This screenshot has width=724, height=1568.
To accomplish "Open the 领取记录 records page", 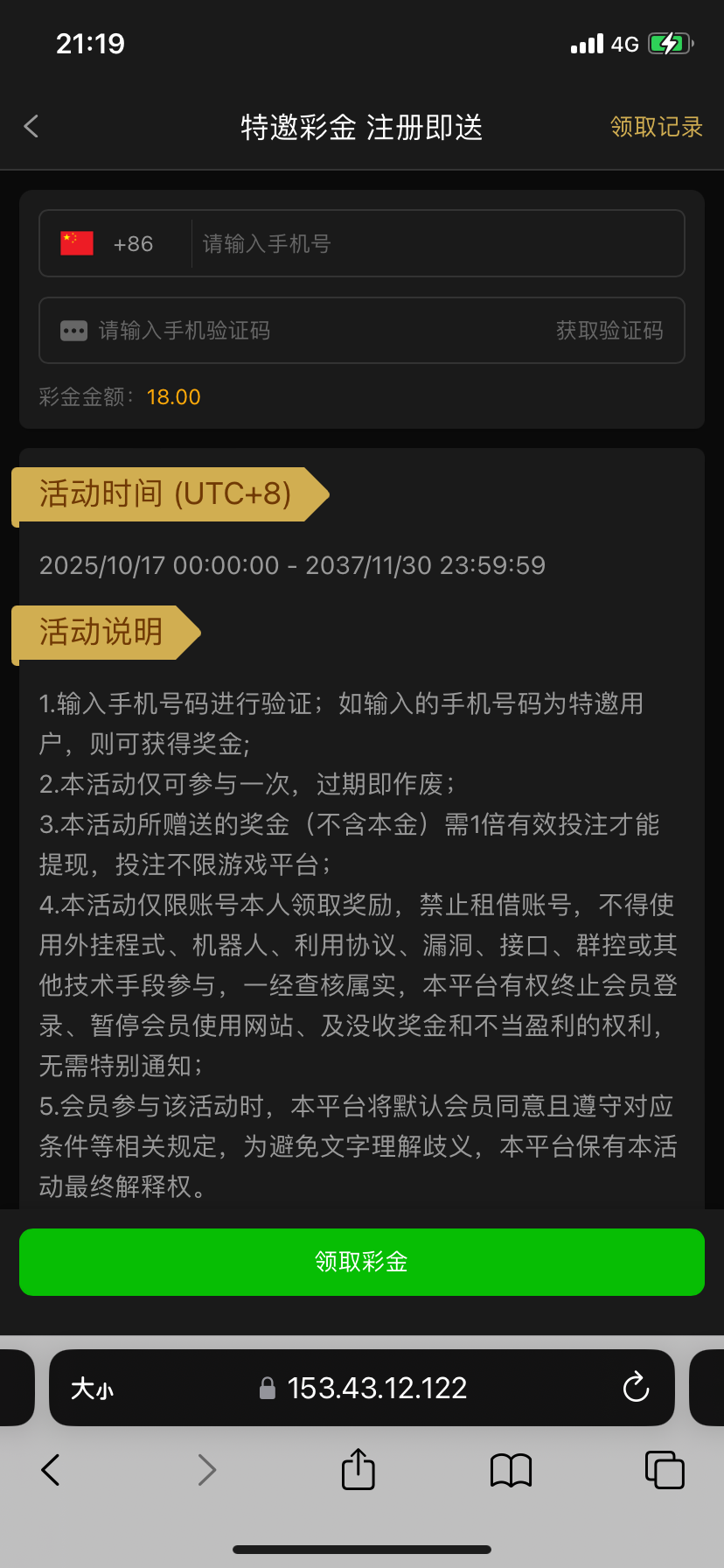I will 656,126.
